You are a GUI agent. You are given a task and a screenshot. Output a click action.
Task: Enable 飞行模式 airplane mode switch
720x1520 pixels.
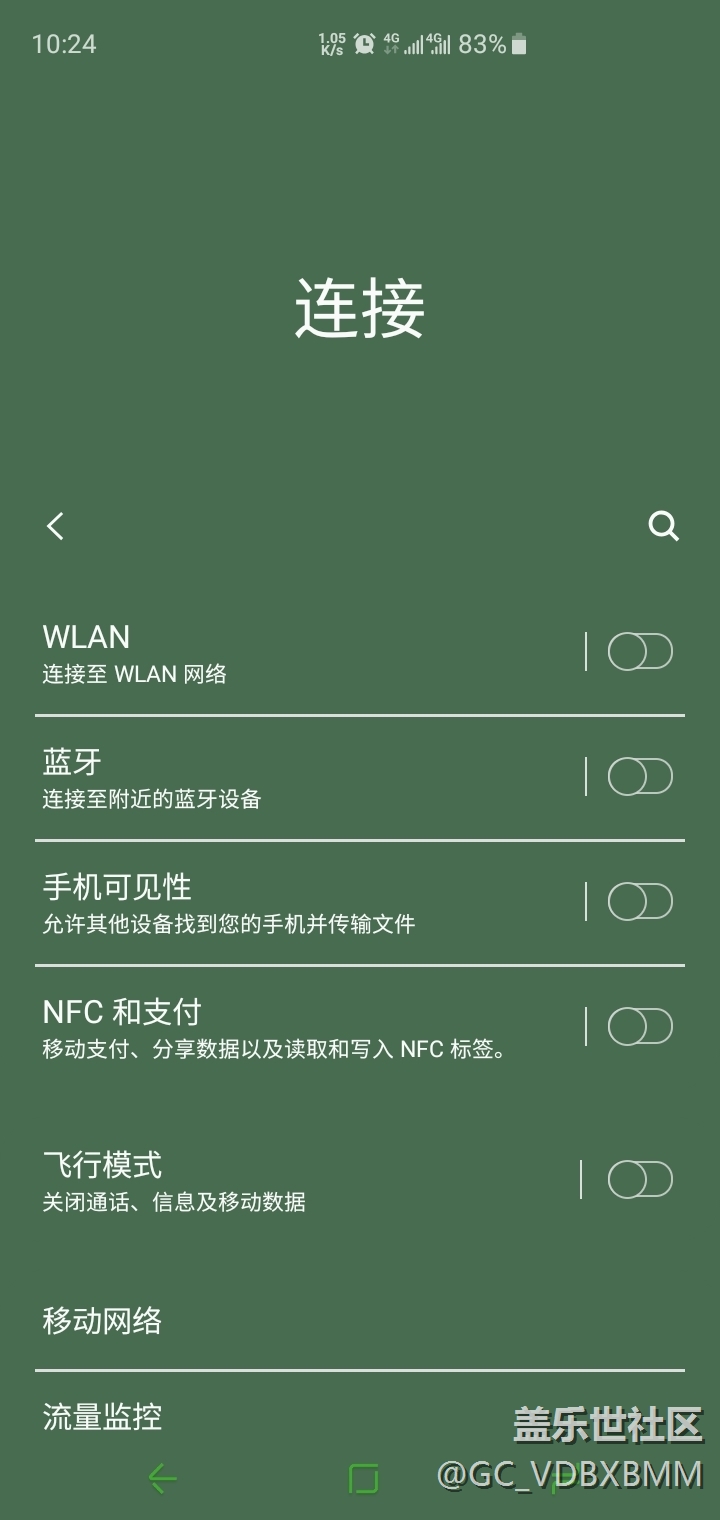(x=640, y=1180)
